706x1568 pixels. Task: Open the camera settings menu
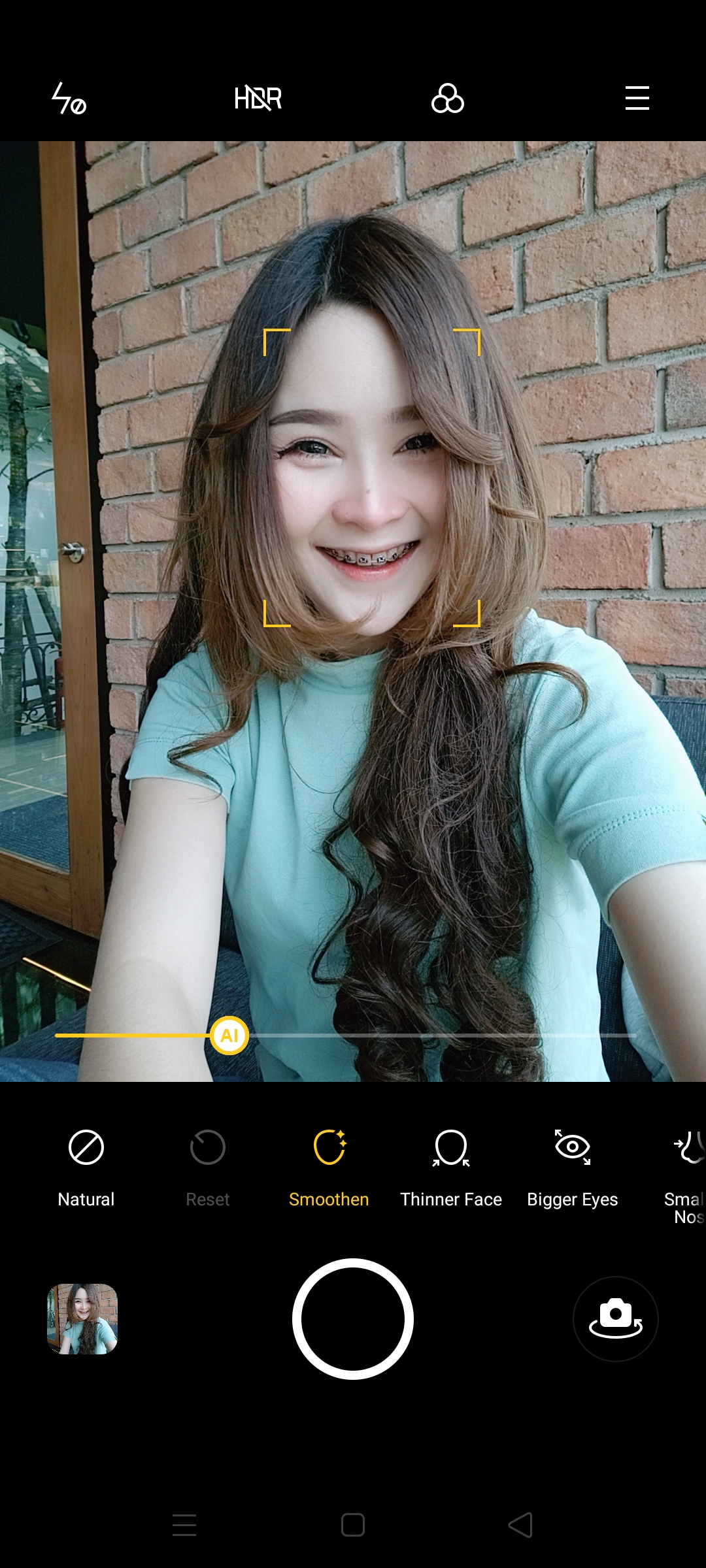click(x=637, y=98)
